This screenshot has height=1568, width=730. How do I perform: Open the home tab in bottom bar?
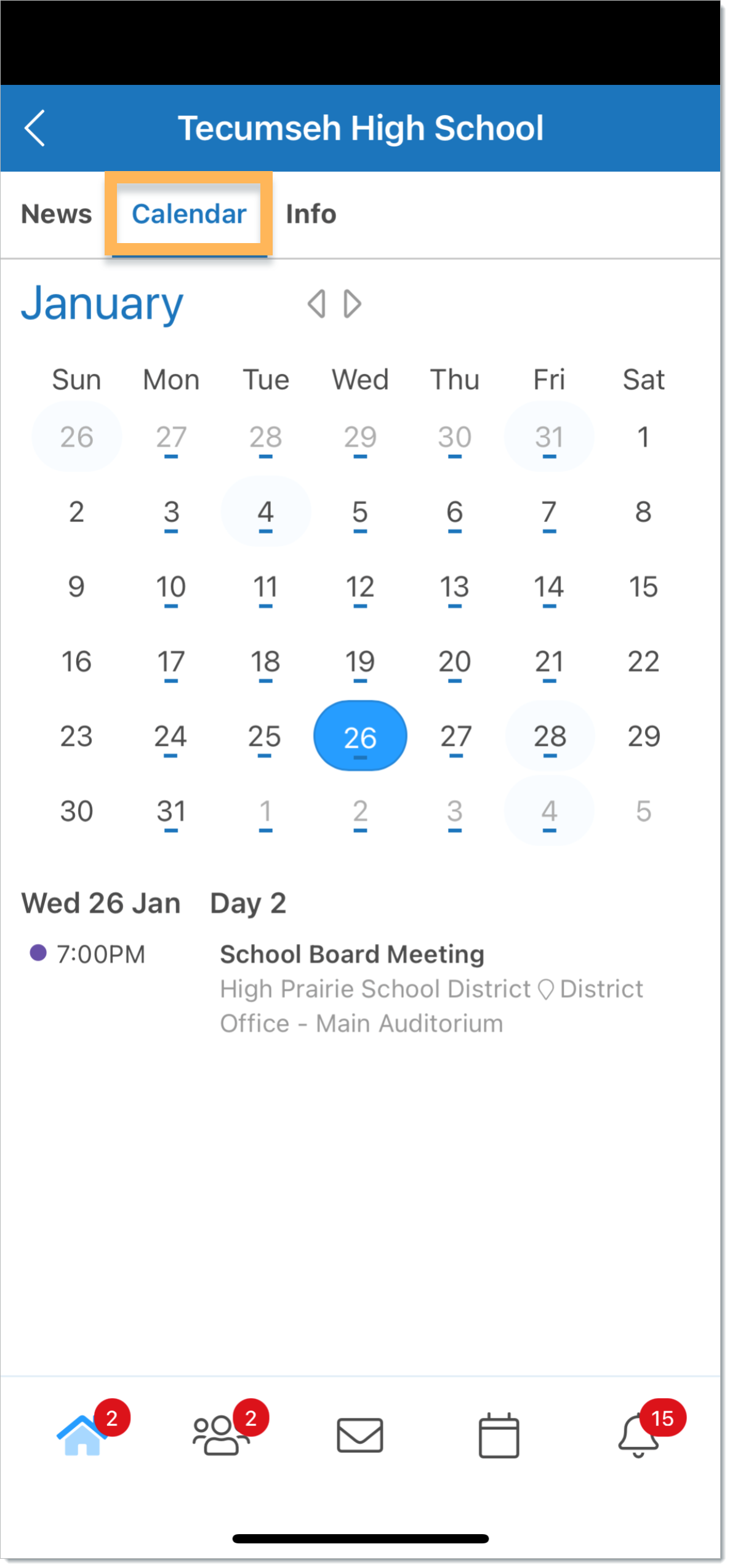tap(82, 1435)
